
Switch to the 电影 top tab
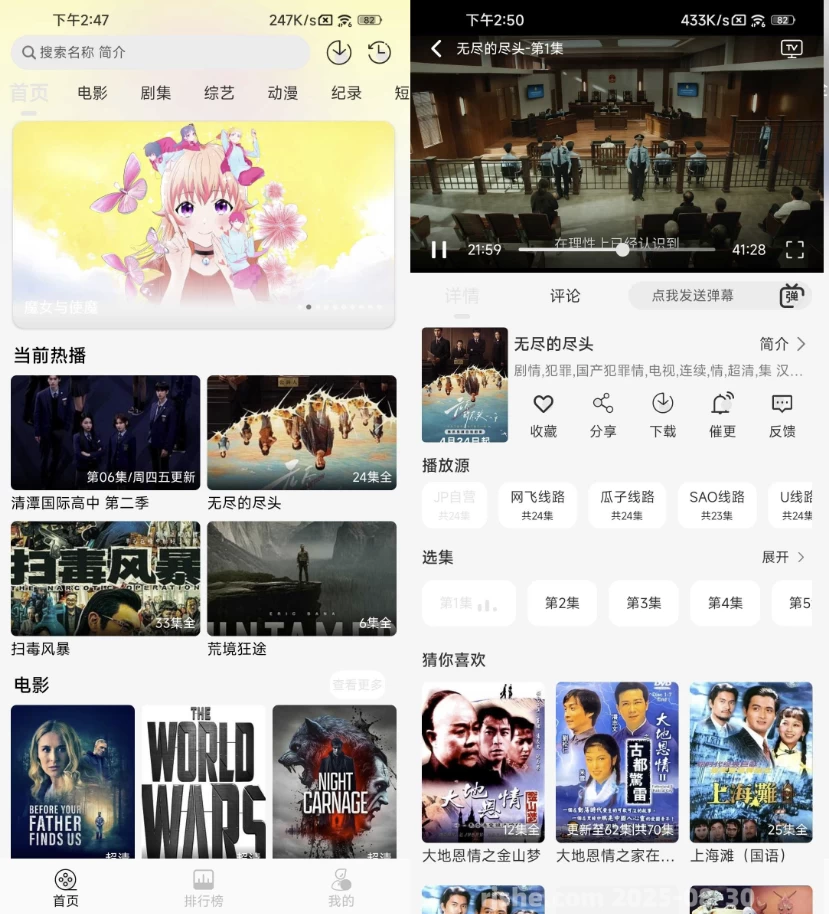point(92,93)
